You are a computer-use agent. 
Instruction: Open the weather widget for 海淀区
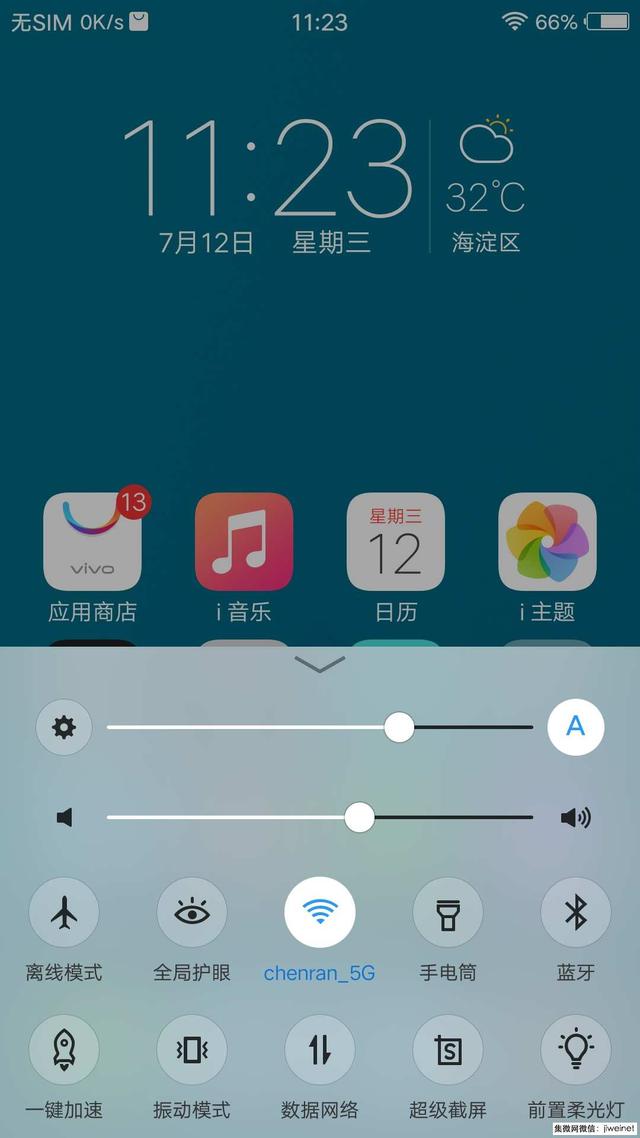[485, 186]
